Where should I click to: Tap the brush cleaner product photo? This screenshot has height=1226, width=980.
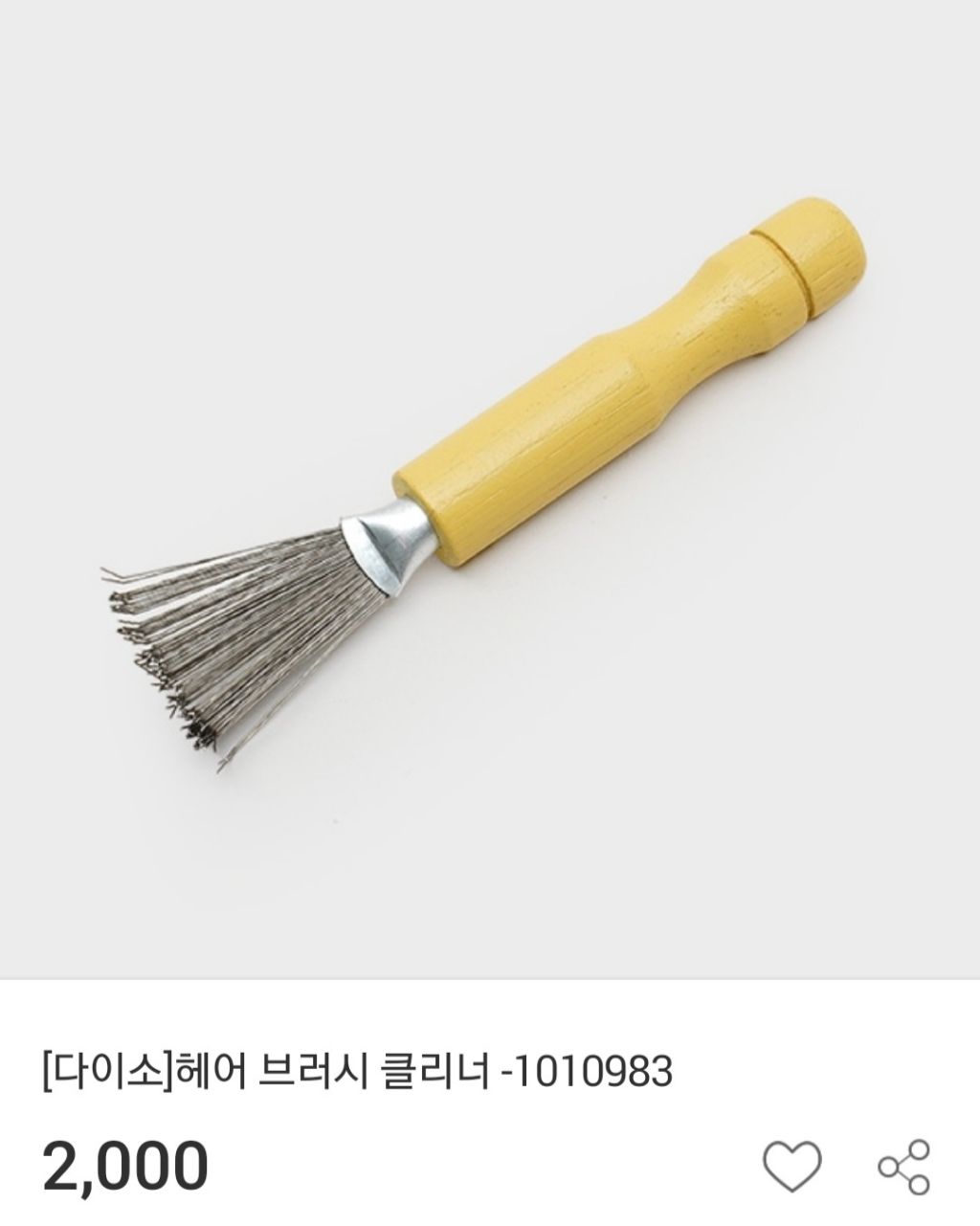(x=479, y=488)
